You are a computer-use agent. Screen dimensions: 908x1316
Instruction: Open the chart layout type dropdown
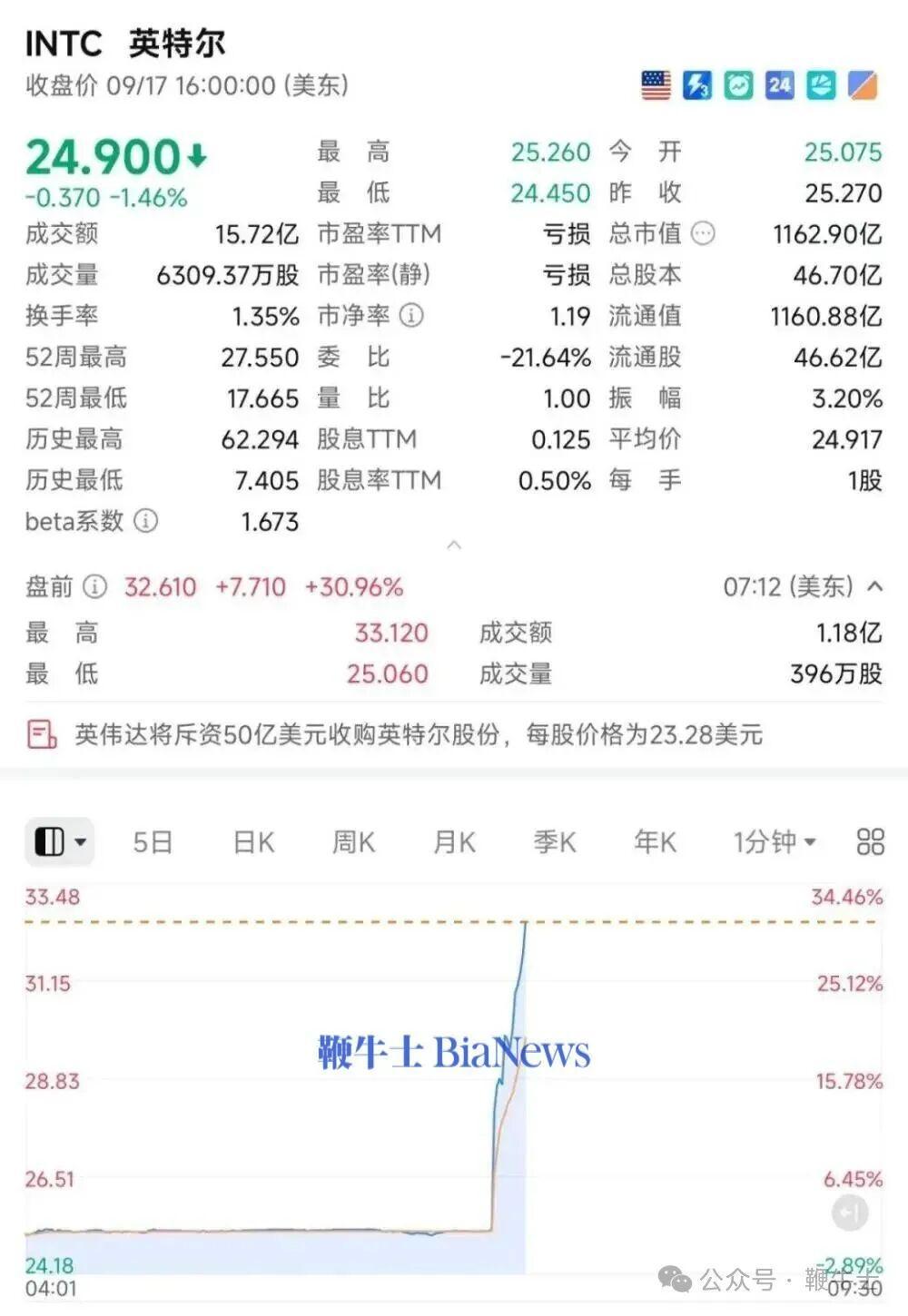[x=60, y=842]
